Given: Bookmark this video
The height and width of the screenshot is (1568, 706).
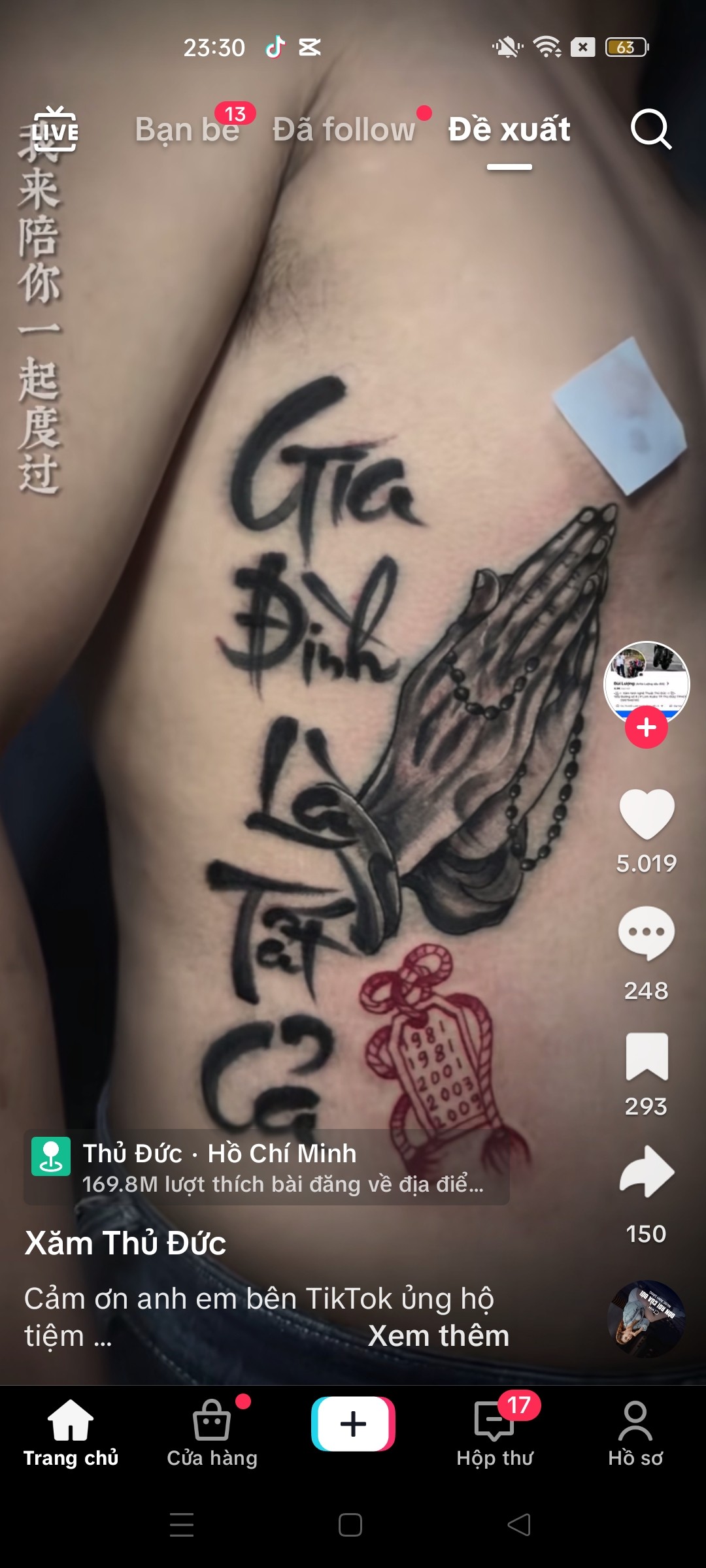Looking at the screenshot, I should 647,1056.
